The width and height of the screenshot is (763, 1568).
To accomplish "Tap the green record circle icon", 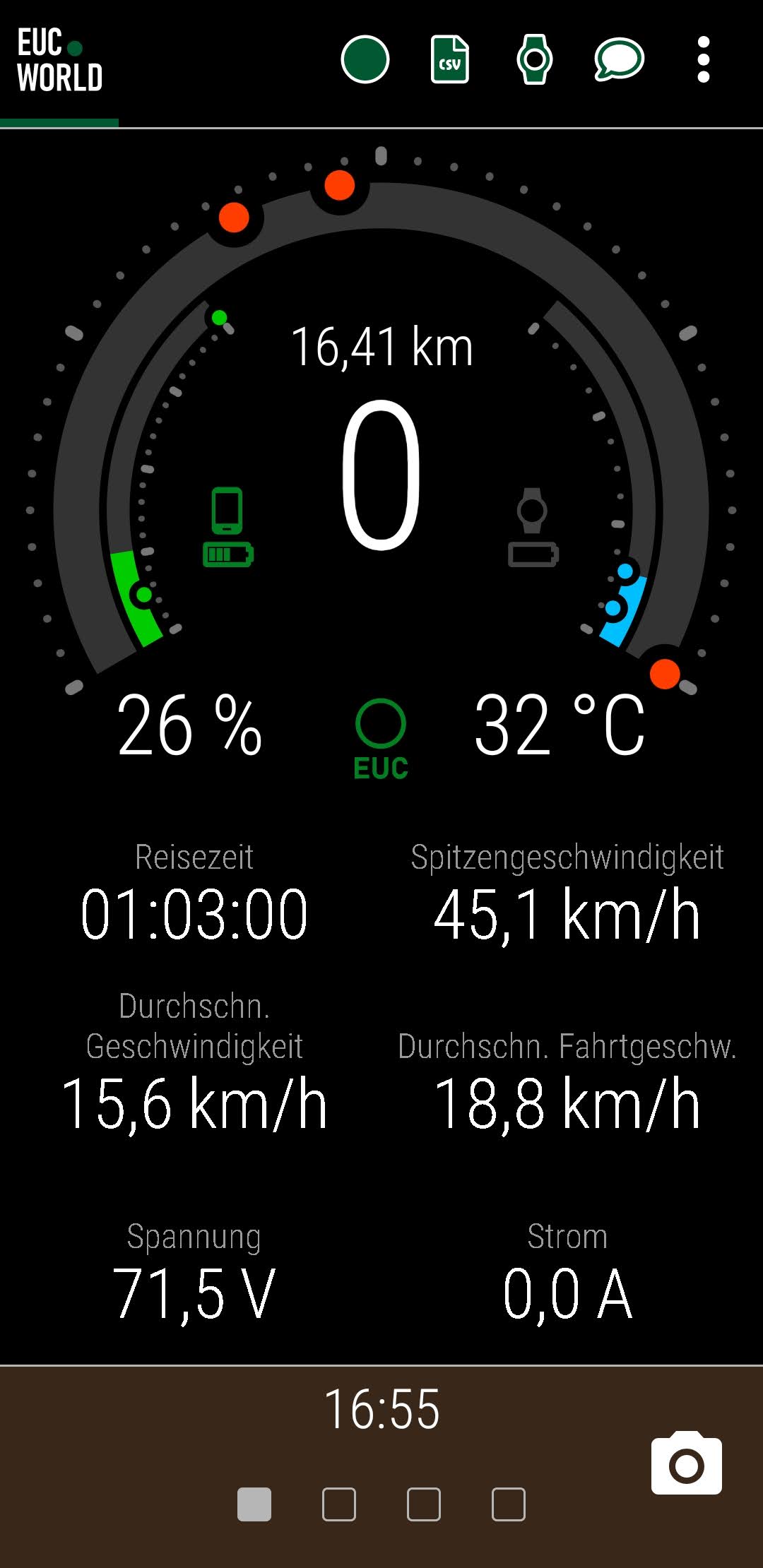I will [x=365, y=59].
